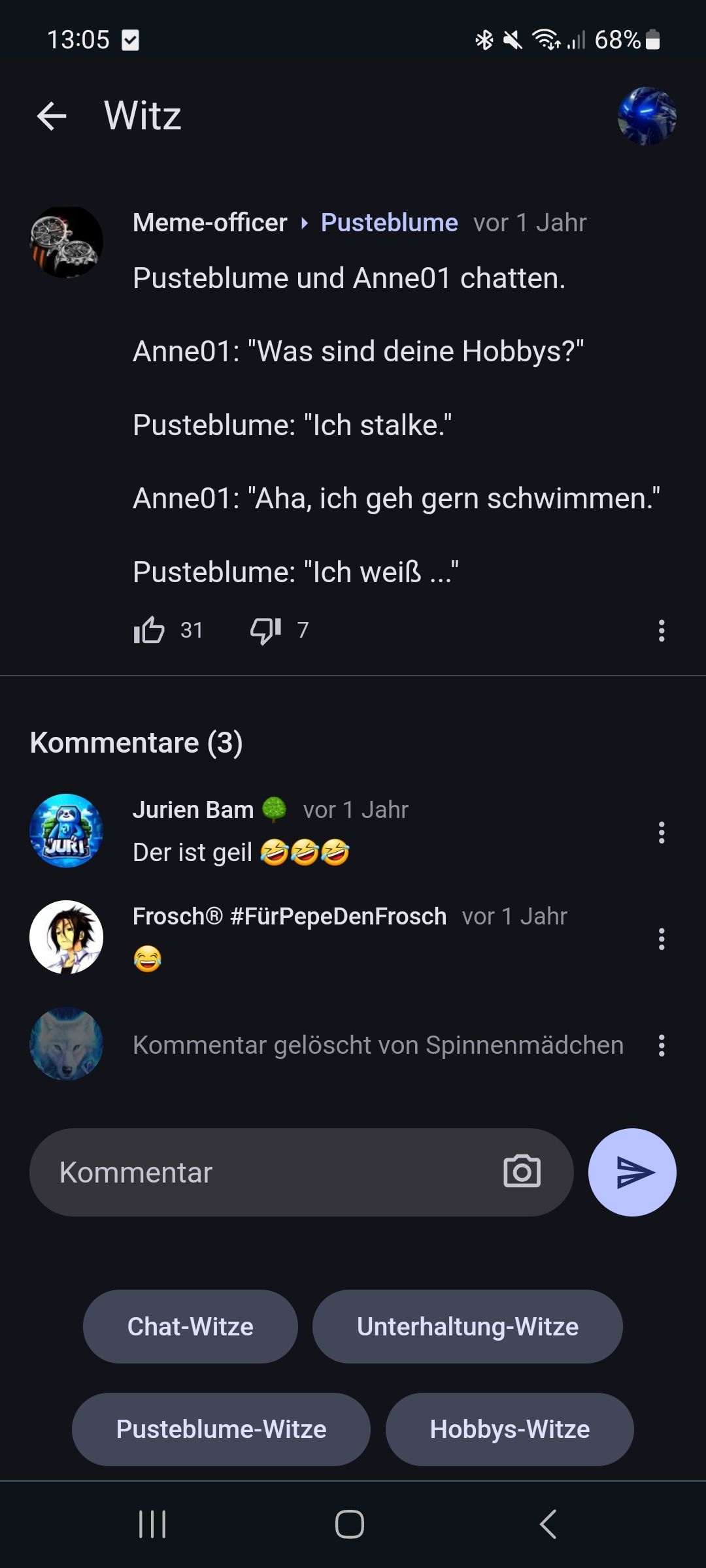View Meme-officer's profile
This screenshot has width=706, height=1568.
[210, 223]
